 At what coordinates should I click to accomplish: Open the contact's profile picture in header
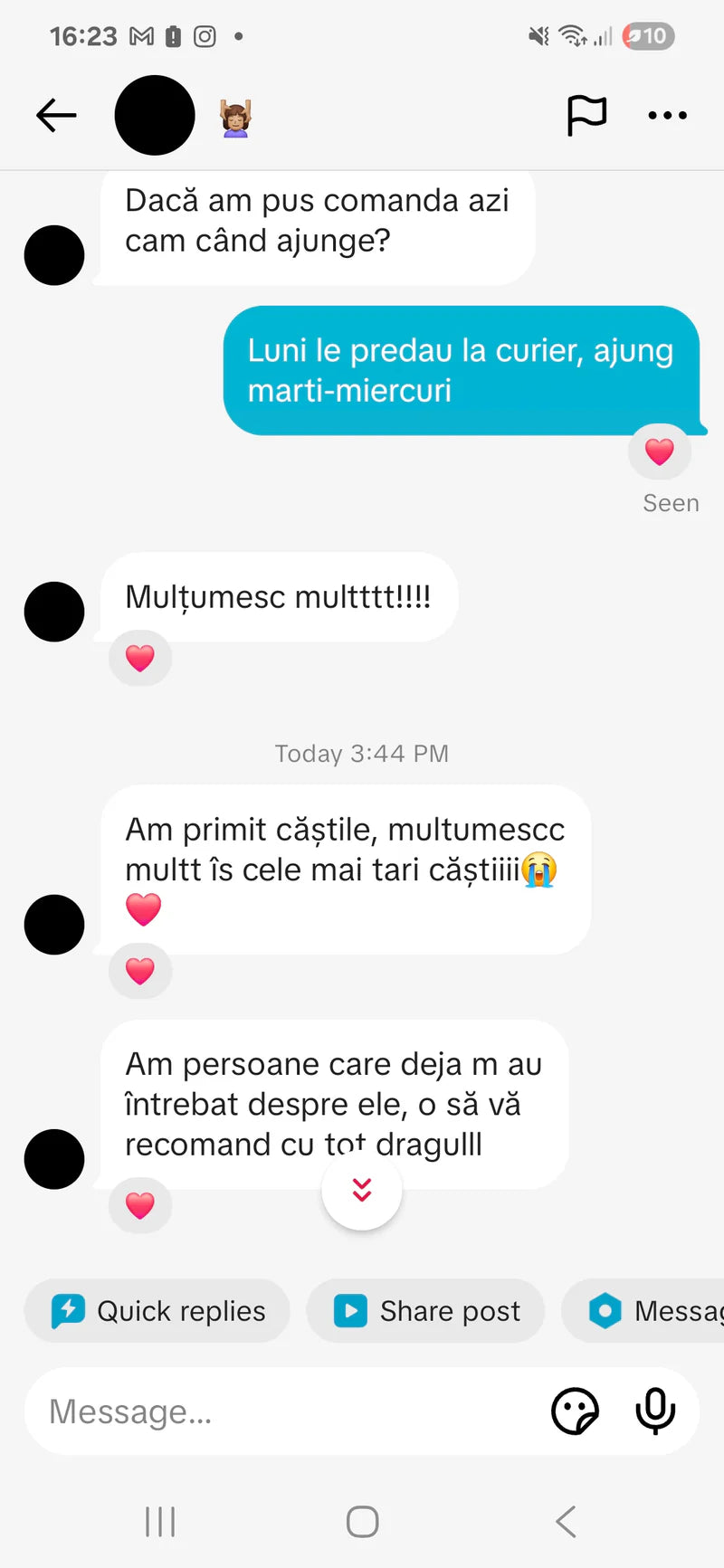(x=155, y=116)
